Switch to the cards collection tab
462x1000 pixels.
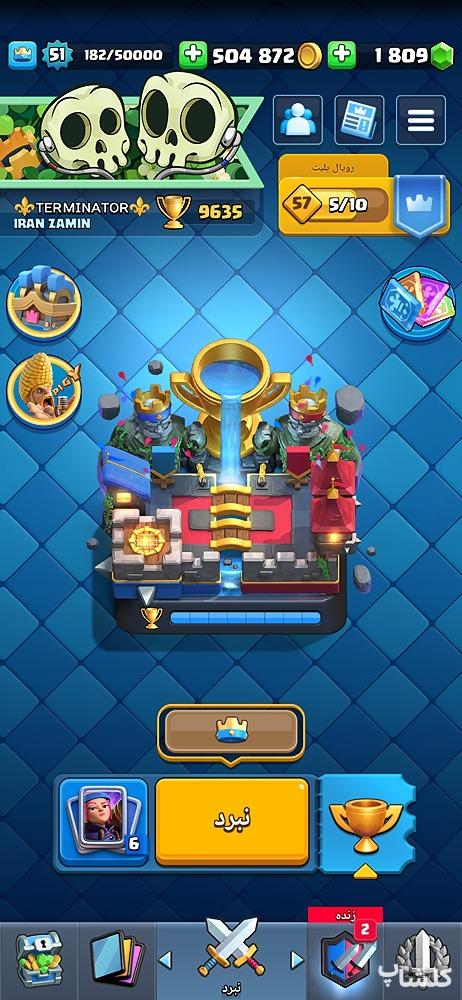pos(117,960)
